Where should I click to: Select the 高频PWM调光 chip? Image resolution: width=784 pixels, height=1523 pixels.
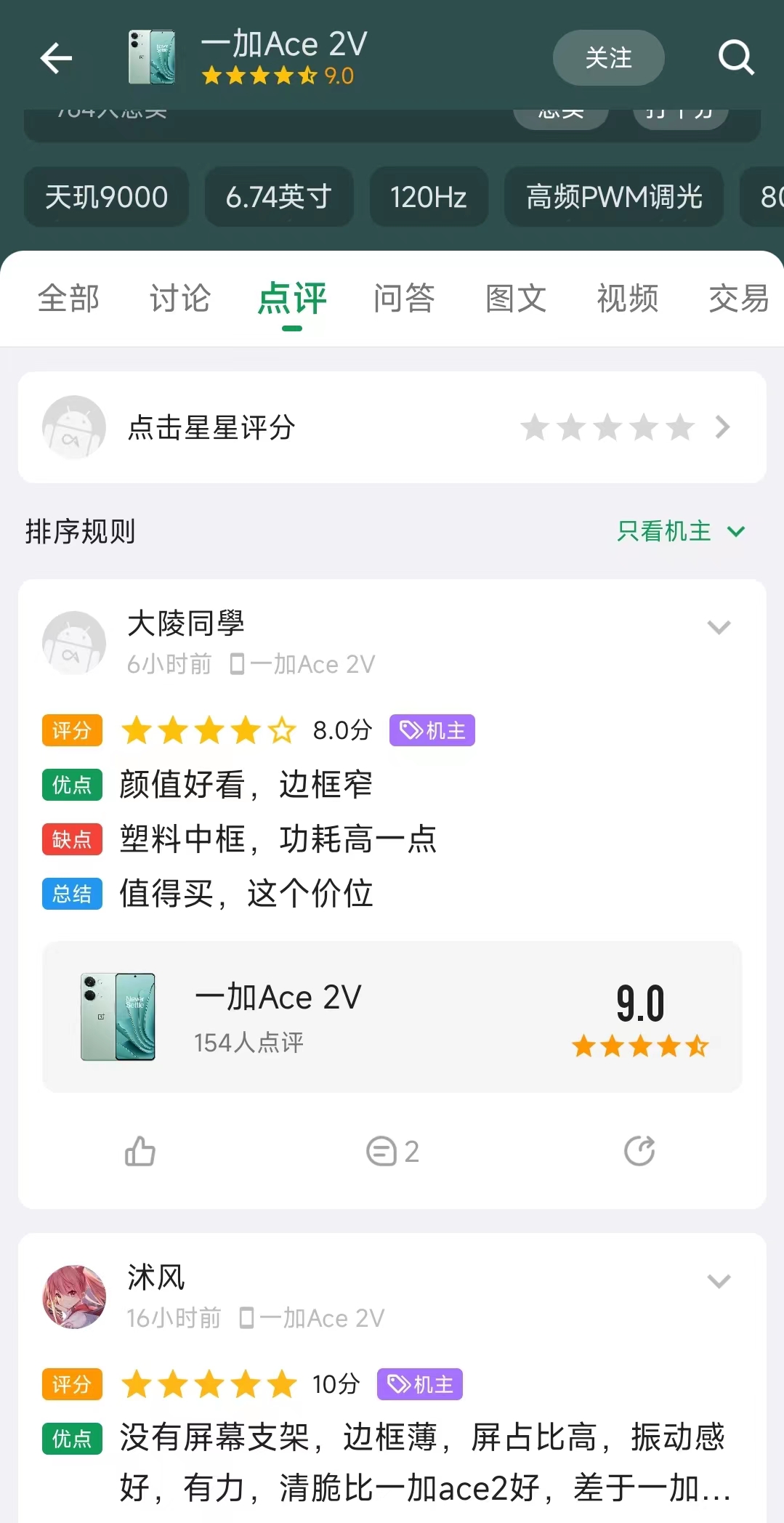(x=613, y=197)
